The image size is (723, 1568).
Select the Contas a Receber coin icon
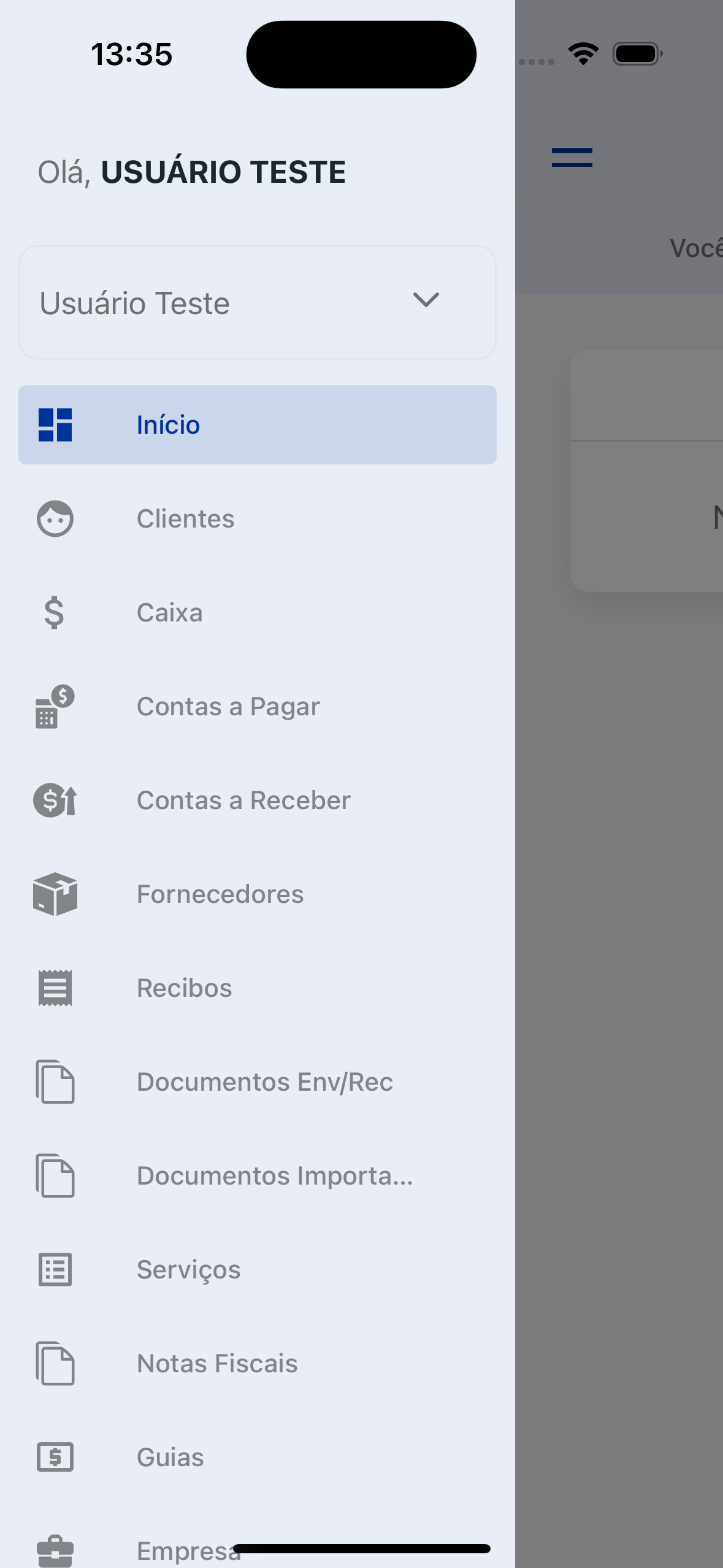[55, 801]
